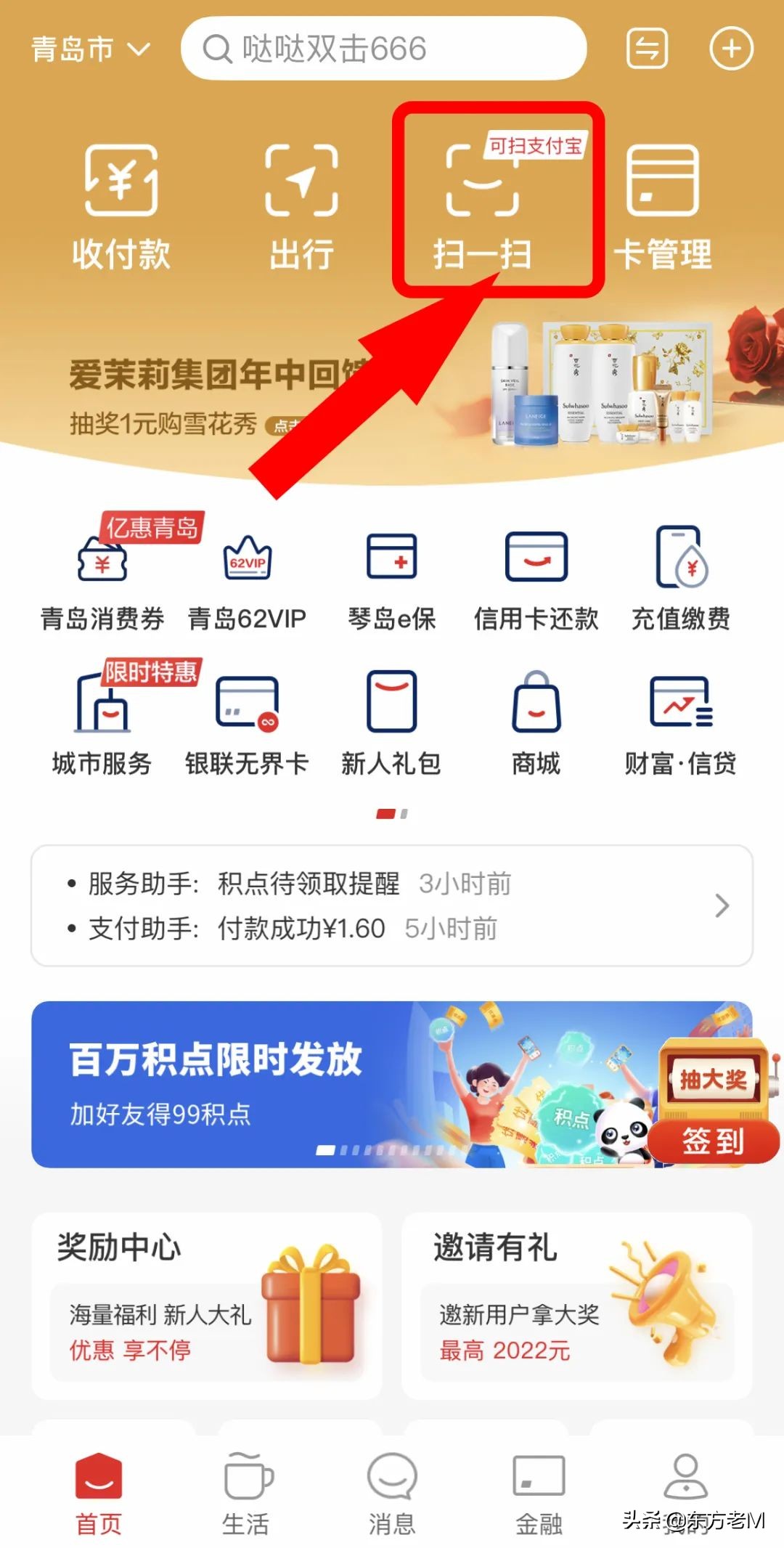Tap the 签到 sign-in button
The height and width of the screenshot is (1548, 784).
714,1141
